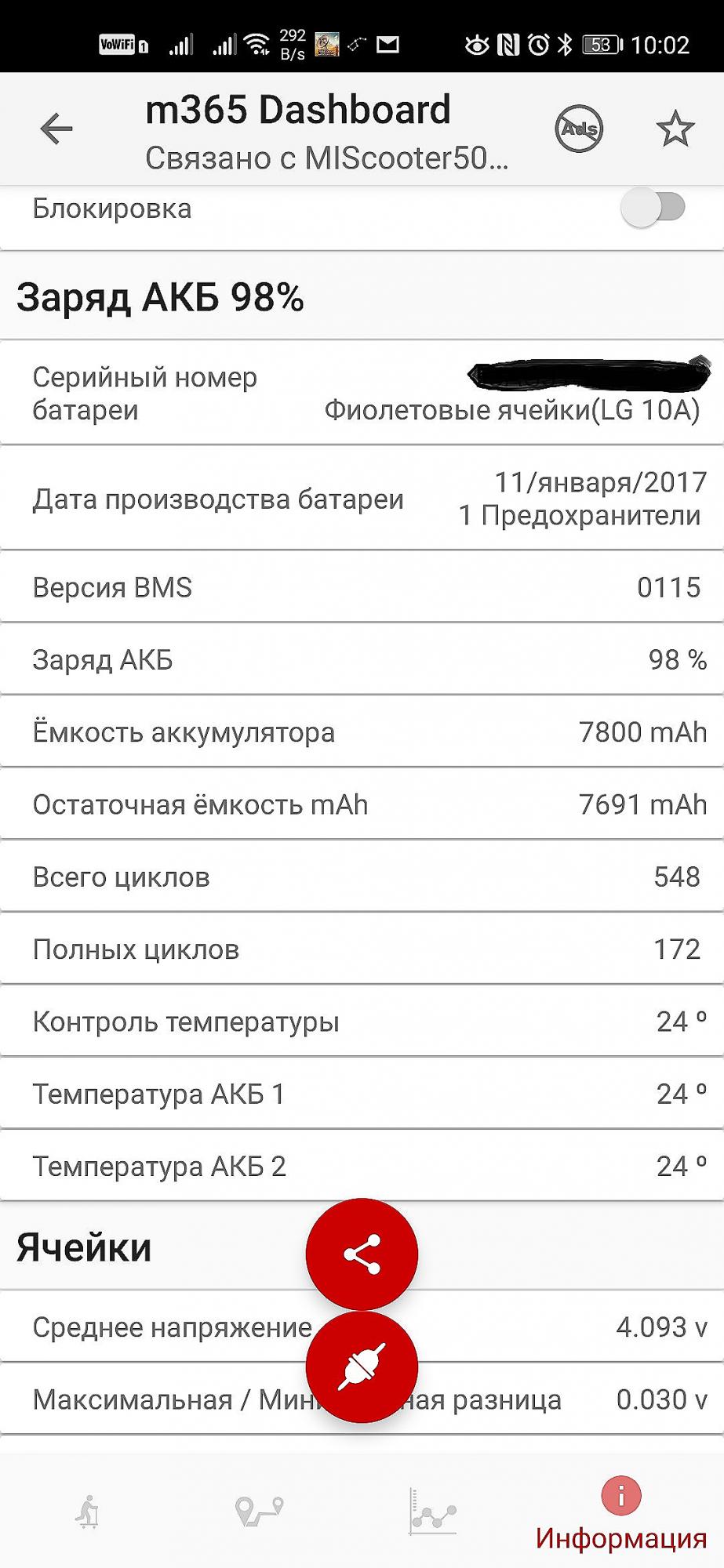Switch to the scooter rider tab

88,1512
